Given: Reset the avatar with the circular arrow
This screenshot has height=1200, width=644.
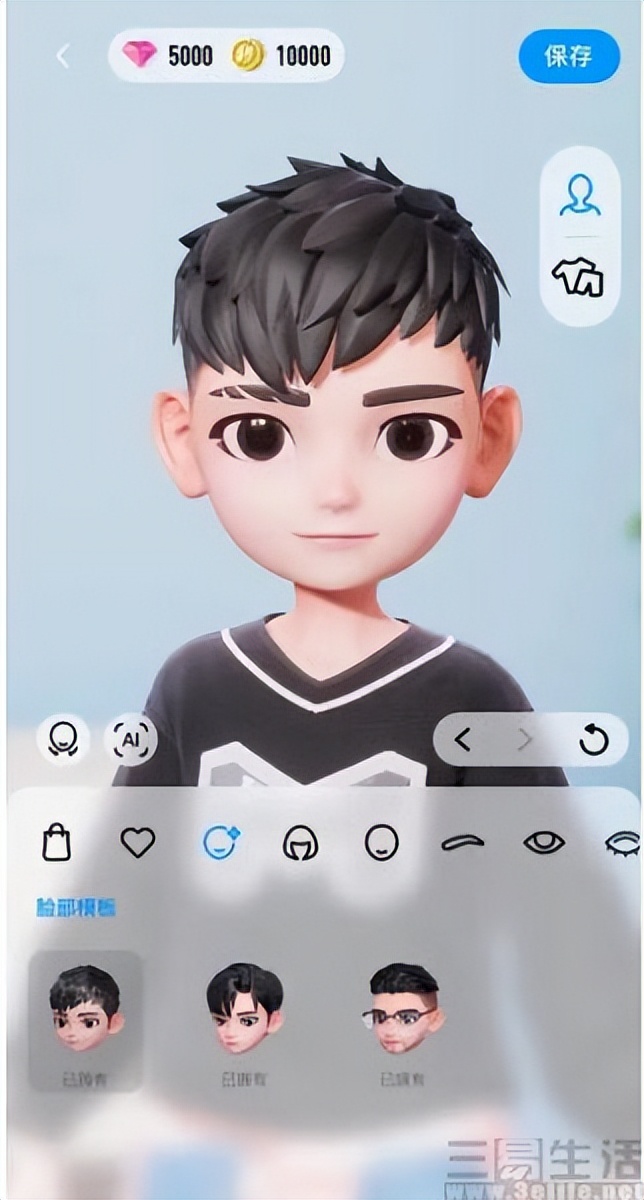Looking at the screenshot, I should [593, 740].
